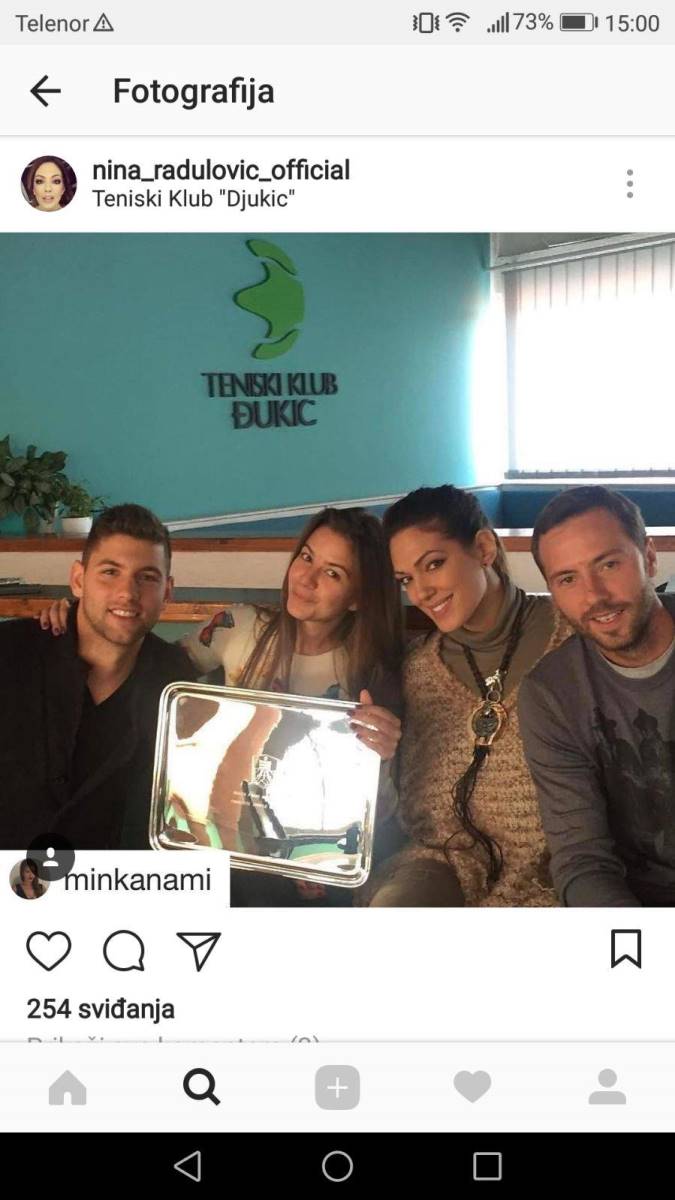Go back from Fotografija screen

tap(45, 91)
